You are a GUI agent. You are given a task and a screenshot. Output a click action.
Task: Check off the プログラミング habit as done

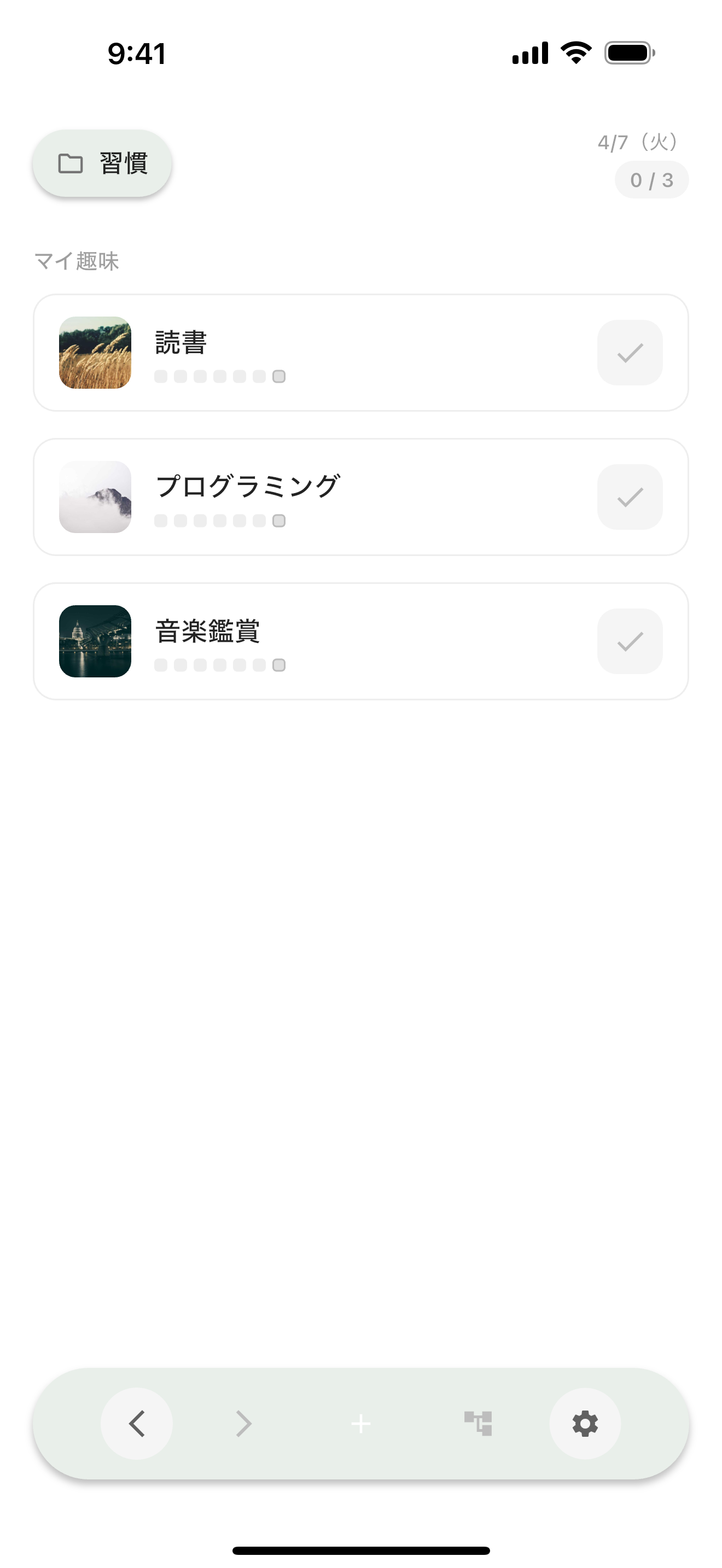630,498
